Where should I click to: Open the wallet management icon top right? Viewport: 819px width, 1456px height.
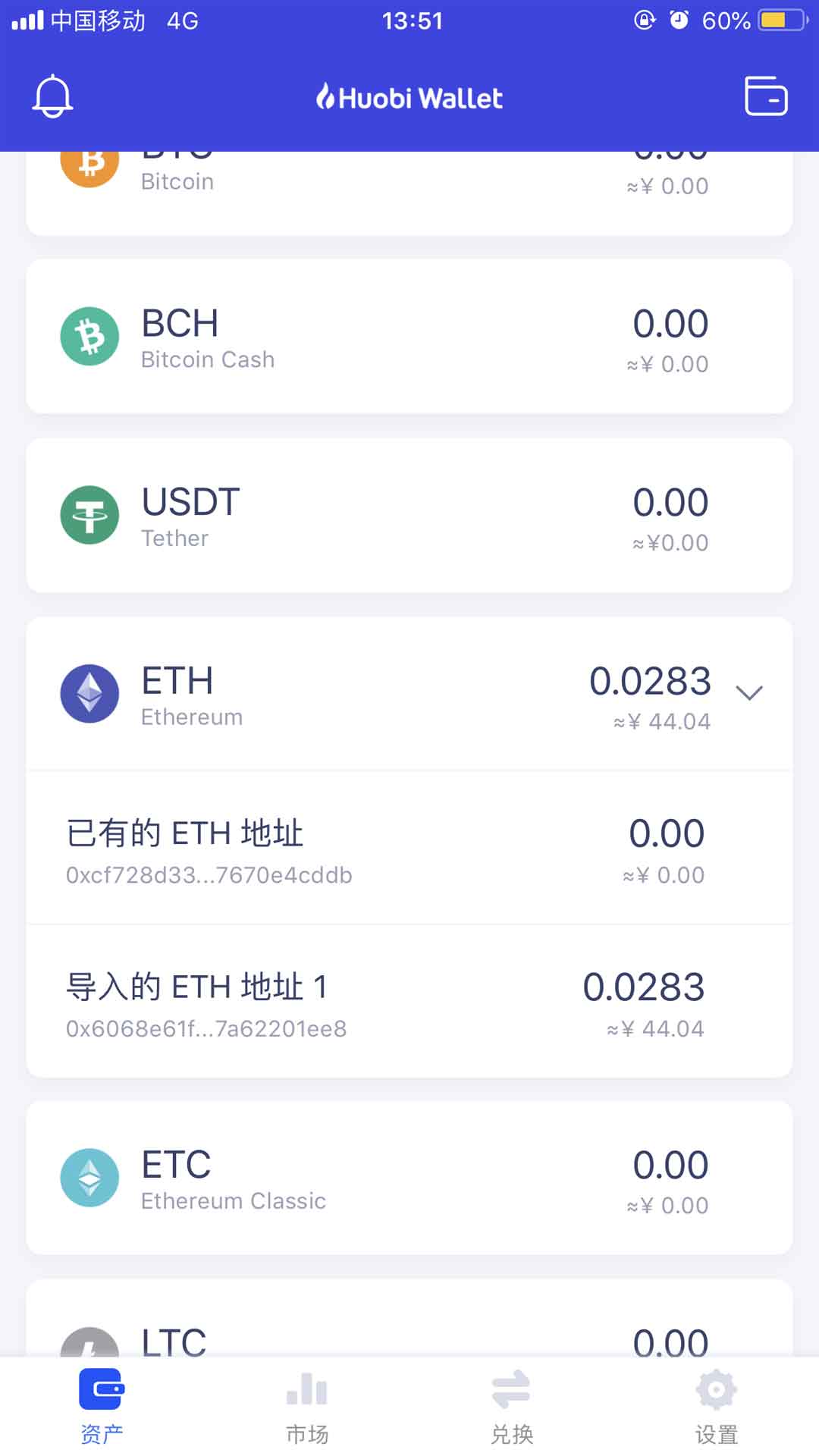pyautogui.click(x=767, y=96)
